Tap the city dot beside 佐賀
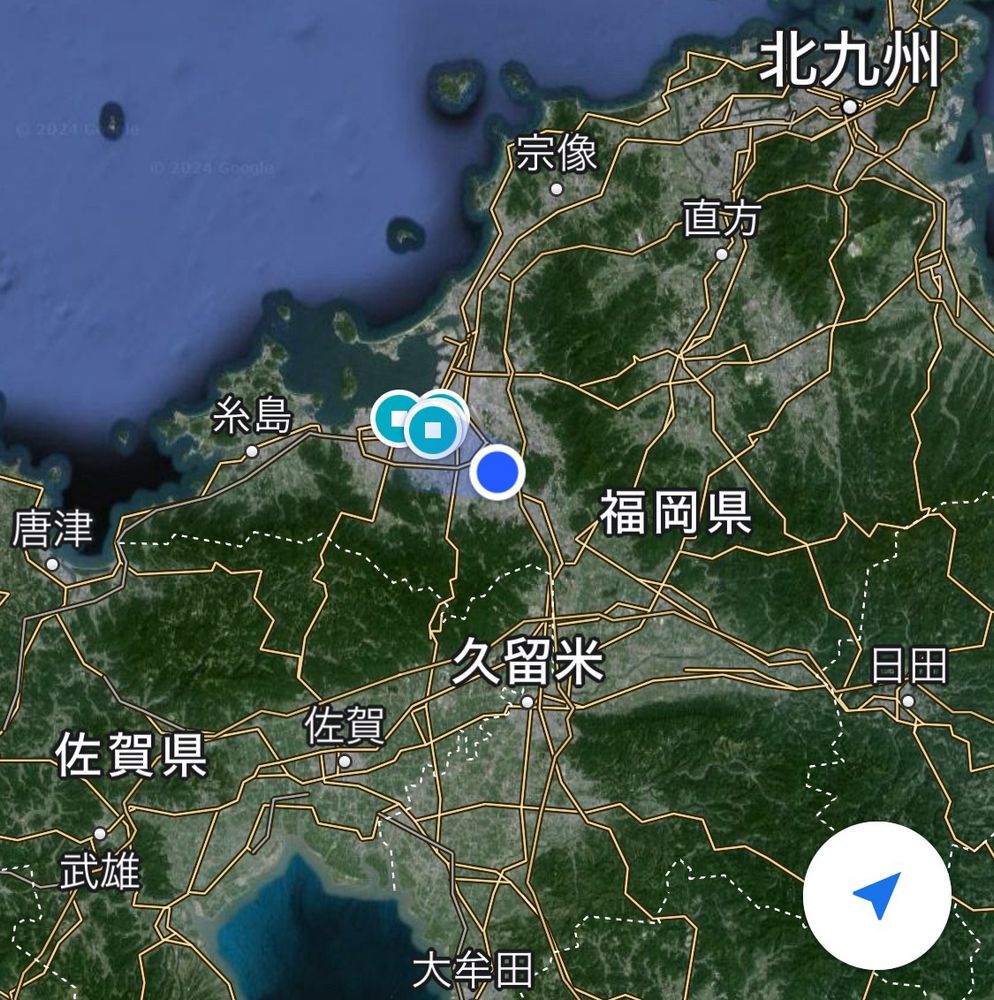This screenshot has height=1000, width=994. (346, 760)
